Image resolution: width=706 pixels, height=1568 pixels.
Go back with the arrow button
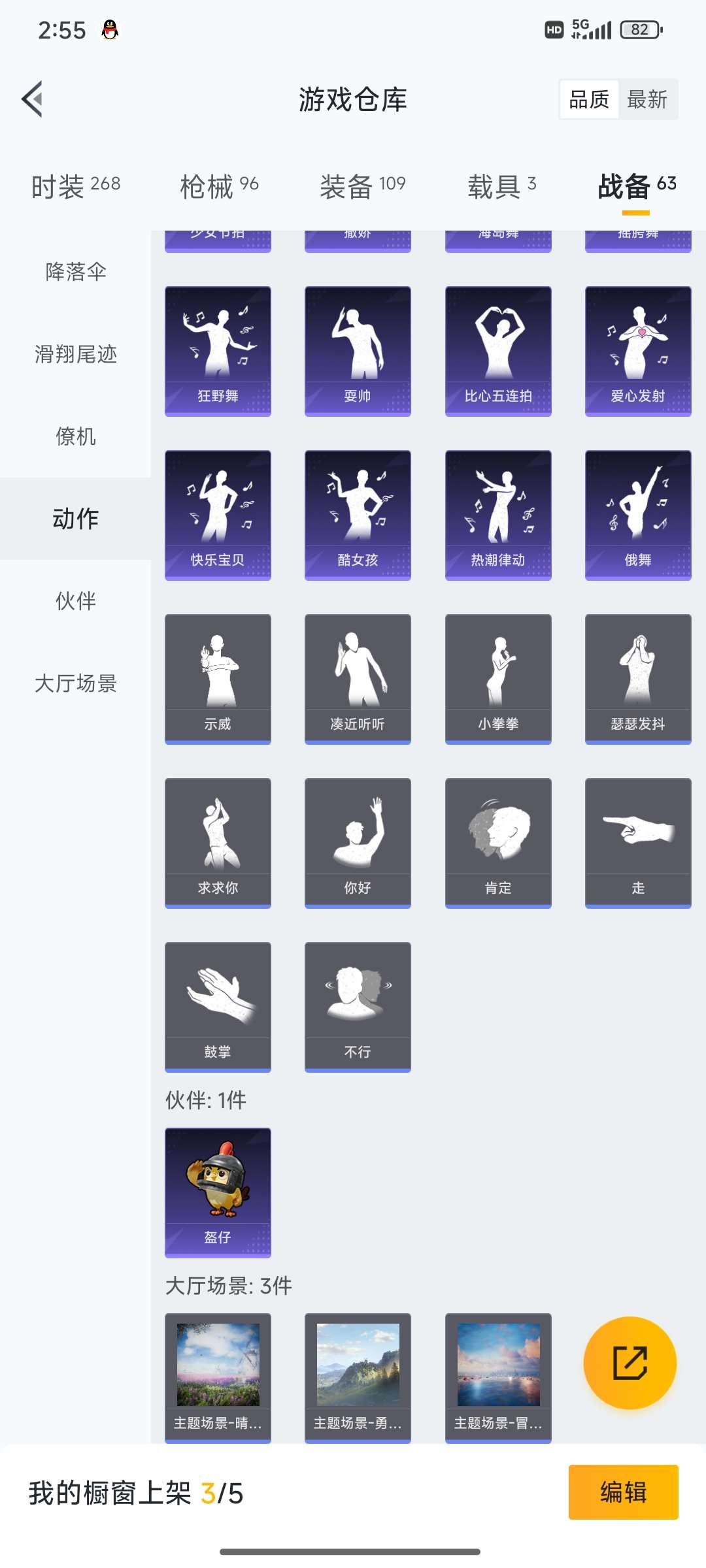(x=32, y=99)
